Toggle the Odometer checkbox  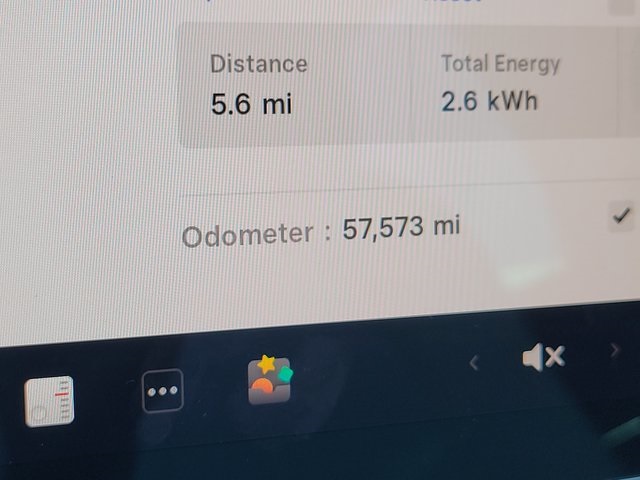621,216
